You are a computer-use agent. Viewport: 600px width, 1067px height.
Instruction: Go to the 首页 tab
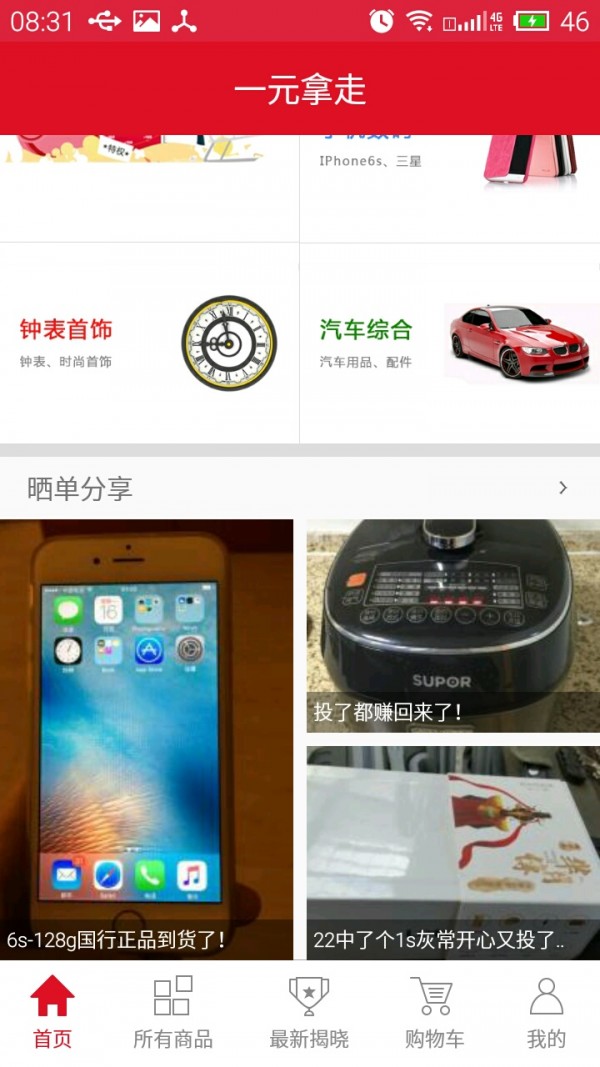point(52,1013)
